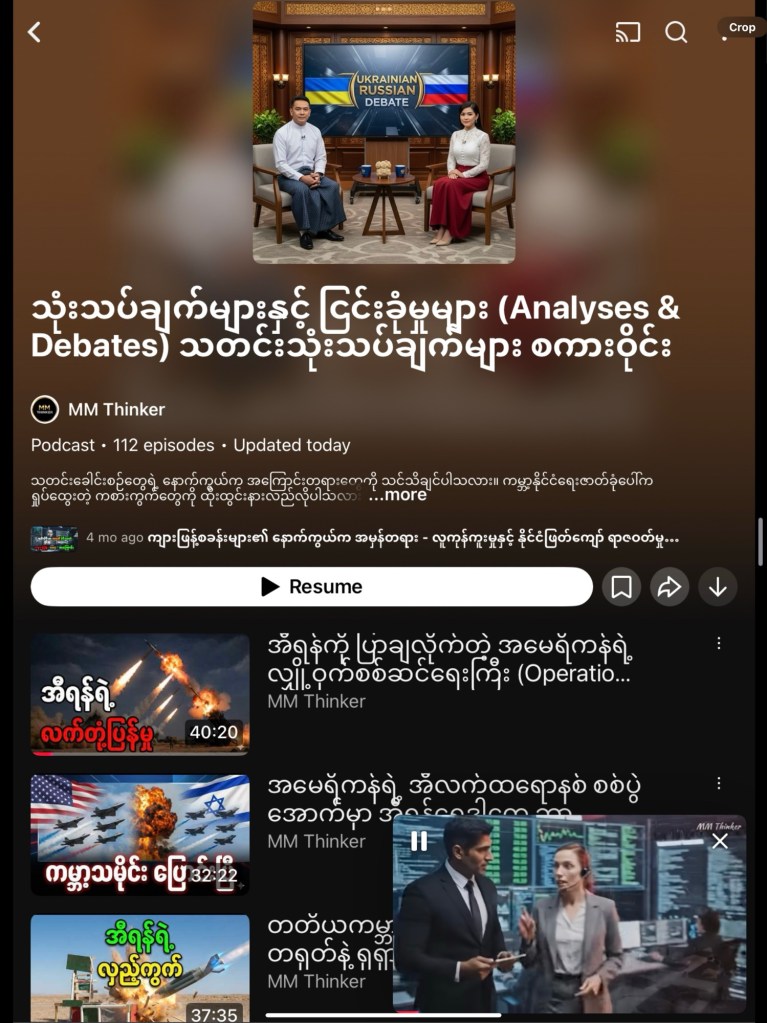Screen dimensions: 767x1023
Task: Save podcast to library with bookmark icon
Action: coord(621,587)
